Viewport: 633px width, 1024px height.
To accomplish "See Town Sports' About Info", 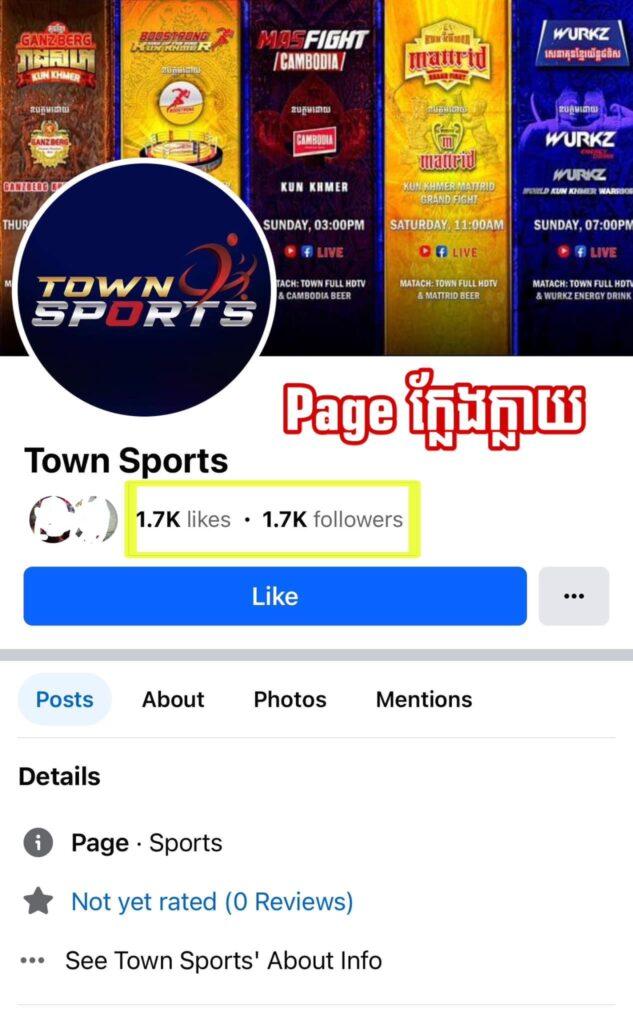I will [223, 960].
